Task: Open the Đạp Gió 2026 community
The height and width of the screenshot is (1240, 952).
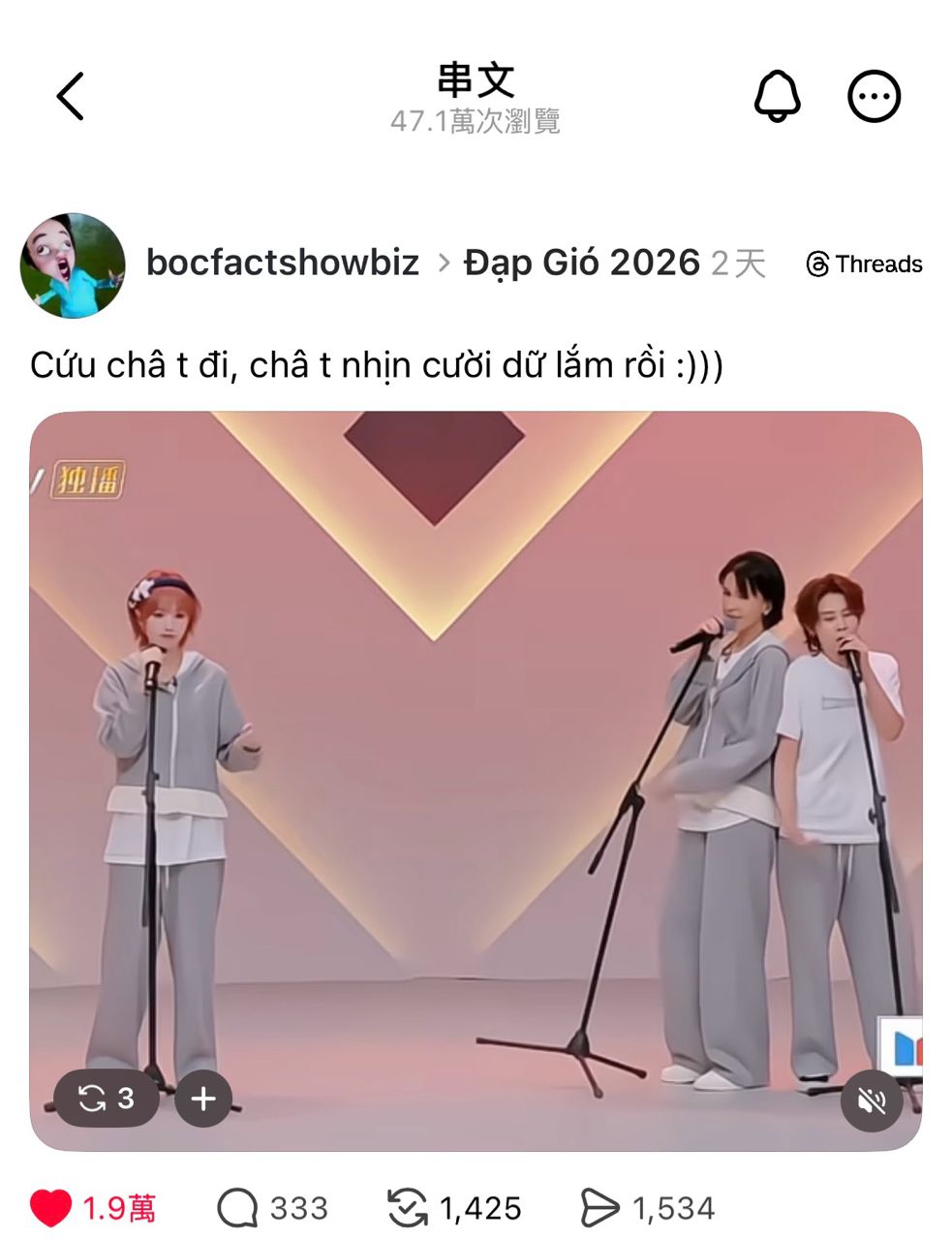Action: (x=581, y=263)
